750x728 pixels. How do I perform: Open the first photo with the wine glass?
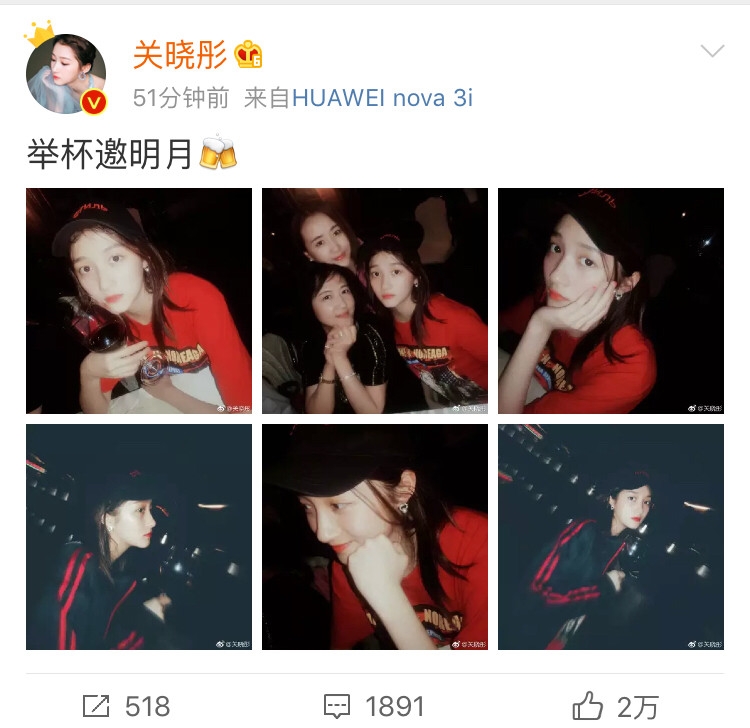click(139, 301)
